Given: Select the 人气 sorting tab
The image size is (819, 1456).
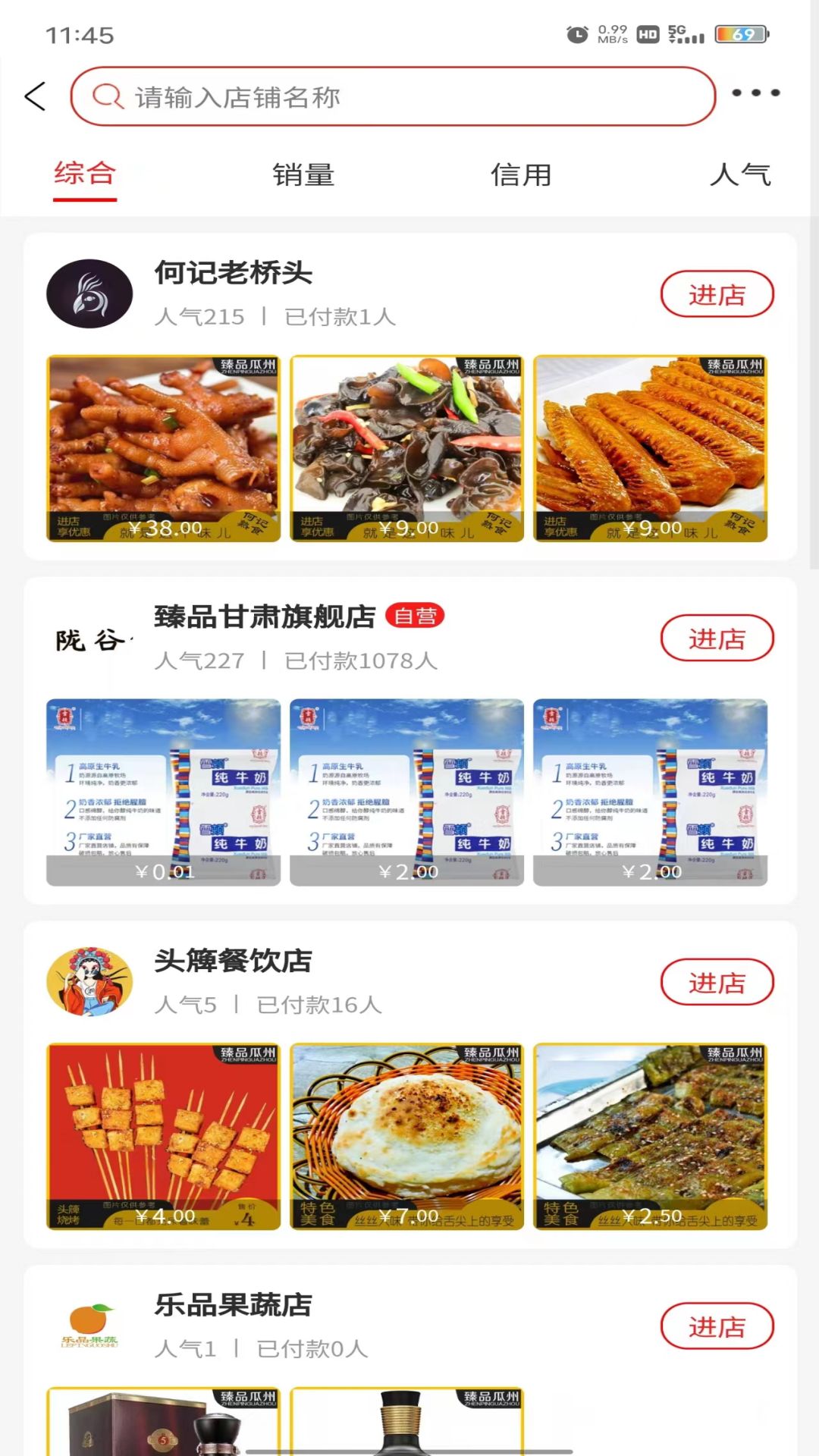Looking at the screenshot, I should (x=739, y=175).
